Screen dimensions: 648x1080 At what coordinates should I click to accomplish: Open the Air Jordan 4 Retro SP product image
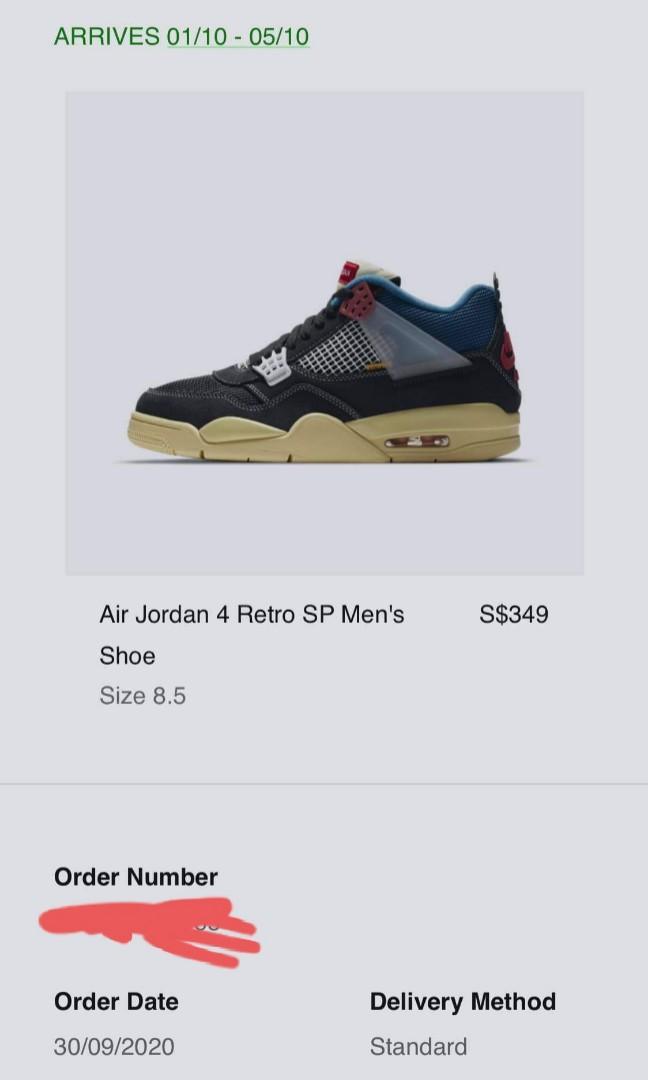point(324,333)
